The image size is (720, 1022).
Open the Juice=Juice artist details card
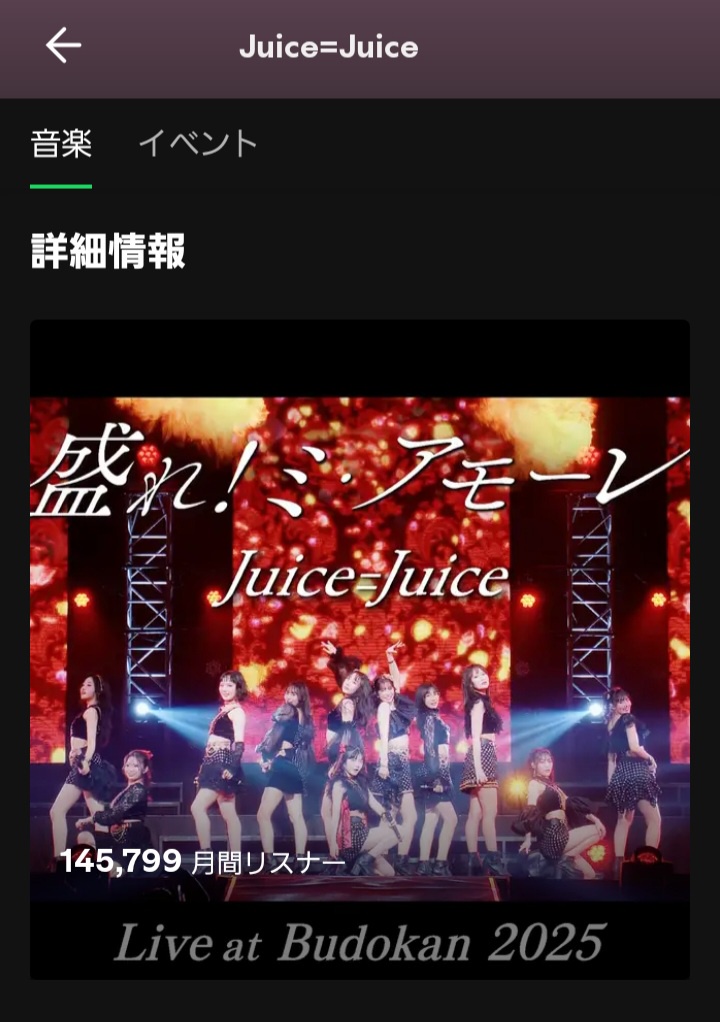tap(360, 650)
